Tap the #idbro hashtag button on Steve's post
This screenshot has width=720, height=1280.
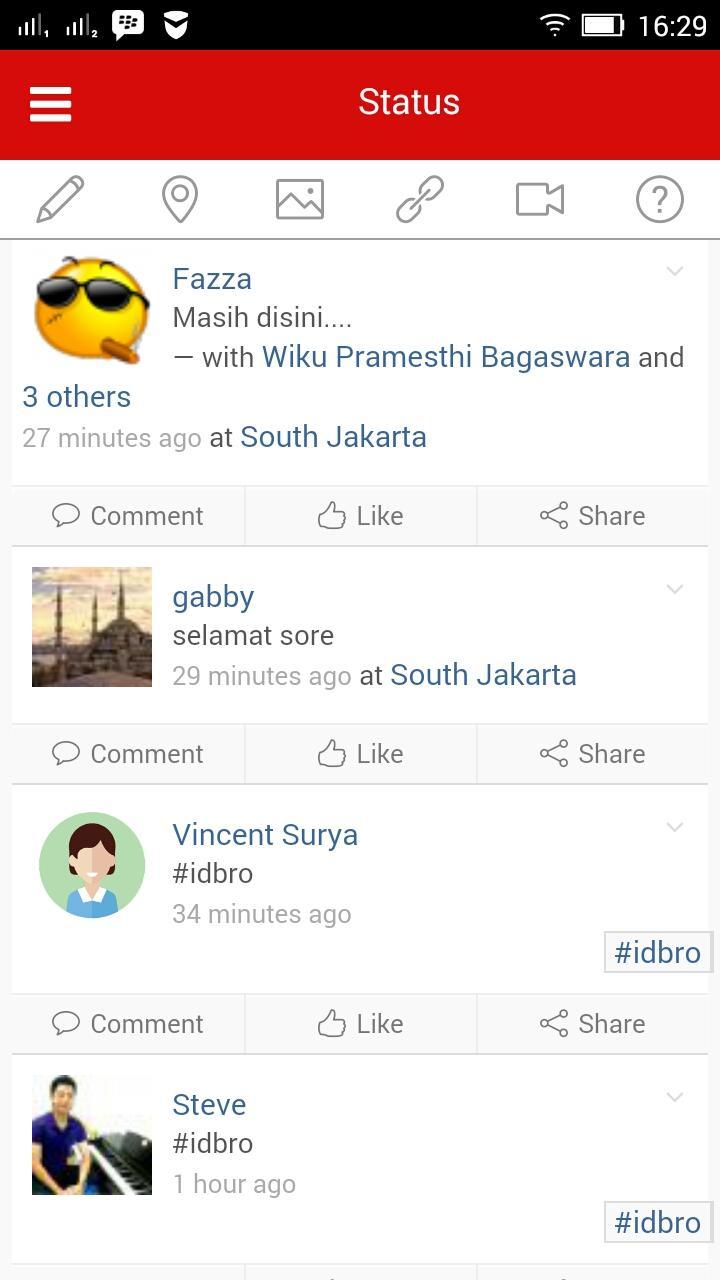pos(657,1221)
